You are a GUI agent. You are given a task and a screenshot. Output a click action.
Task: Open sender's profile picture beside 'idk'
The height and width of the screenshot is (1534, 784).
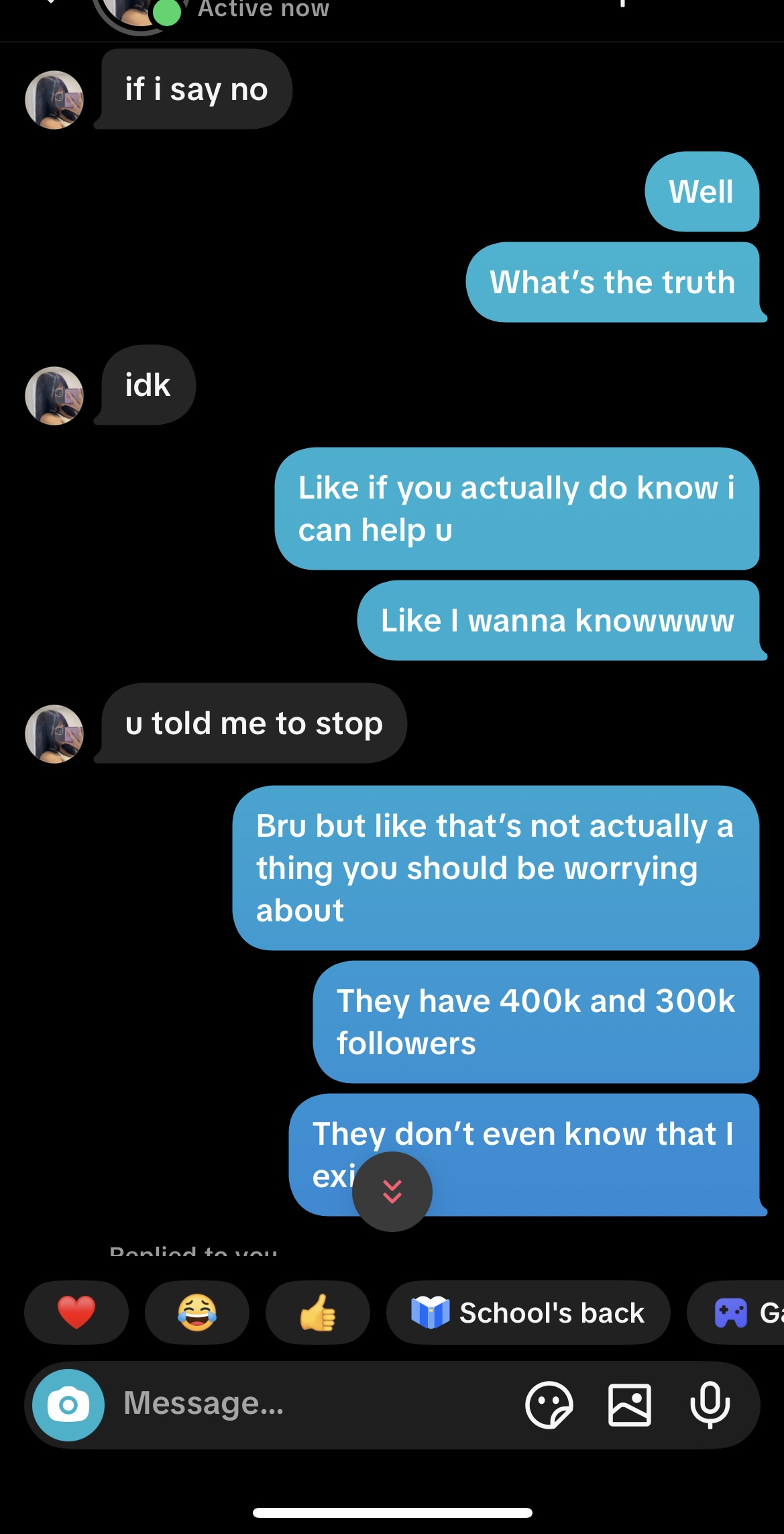tap(54, 396)
